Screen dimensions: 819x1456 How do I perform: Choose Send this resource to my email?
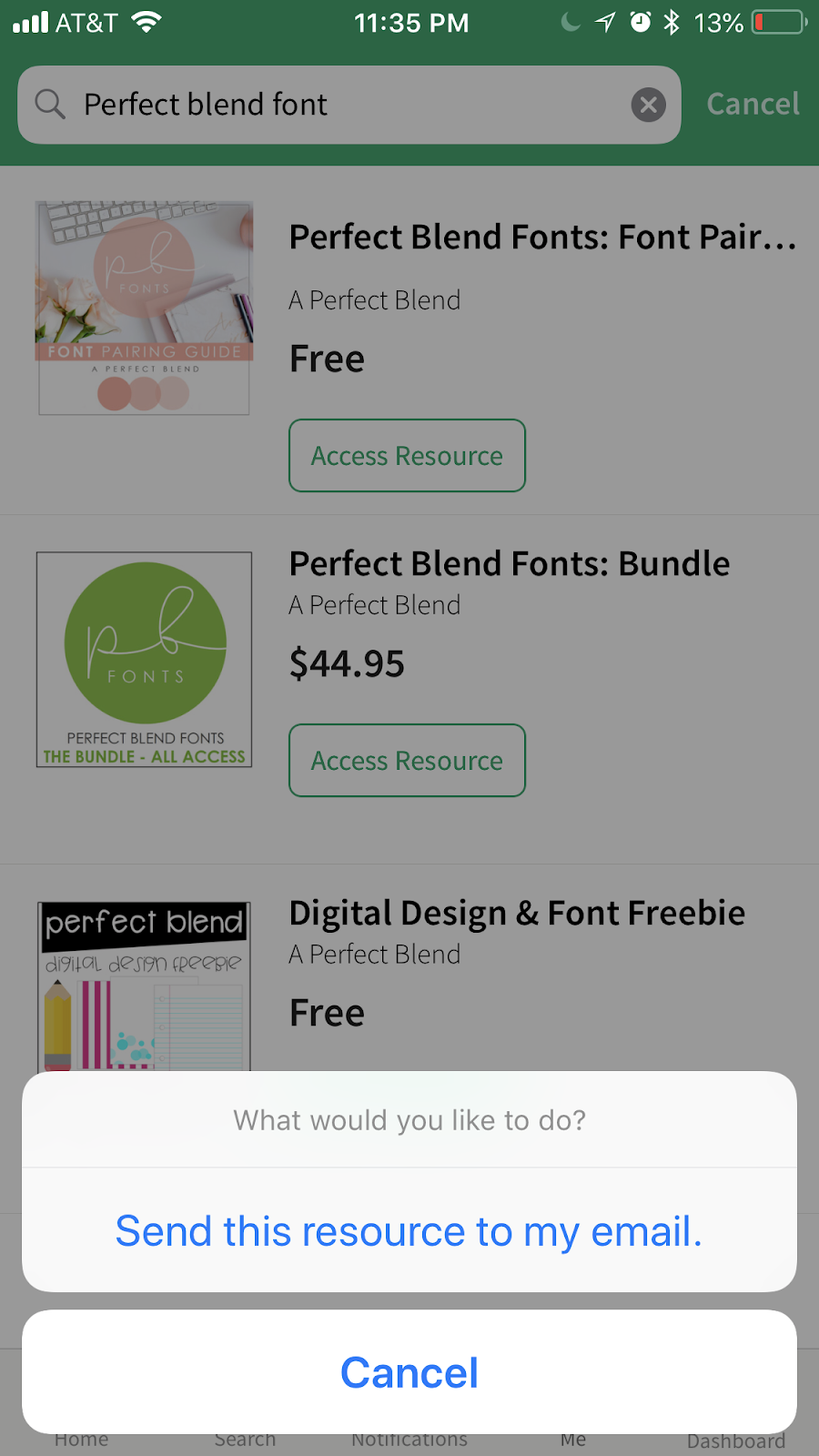click(x=409, y=1231)
